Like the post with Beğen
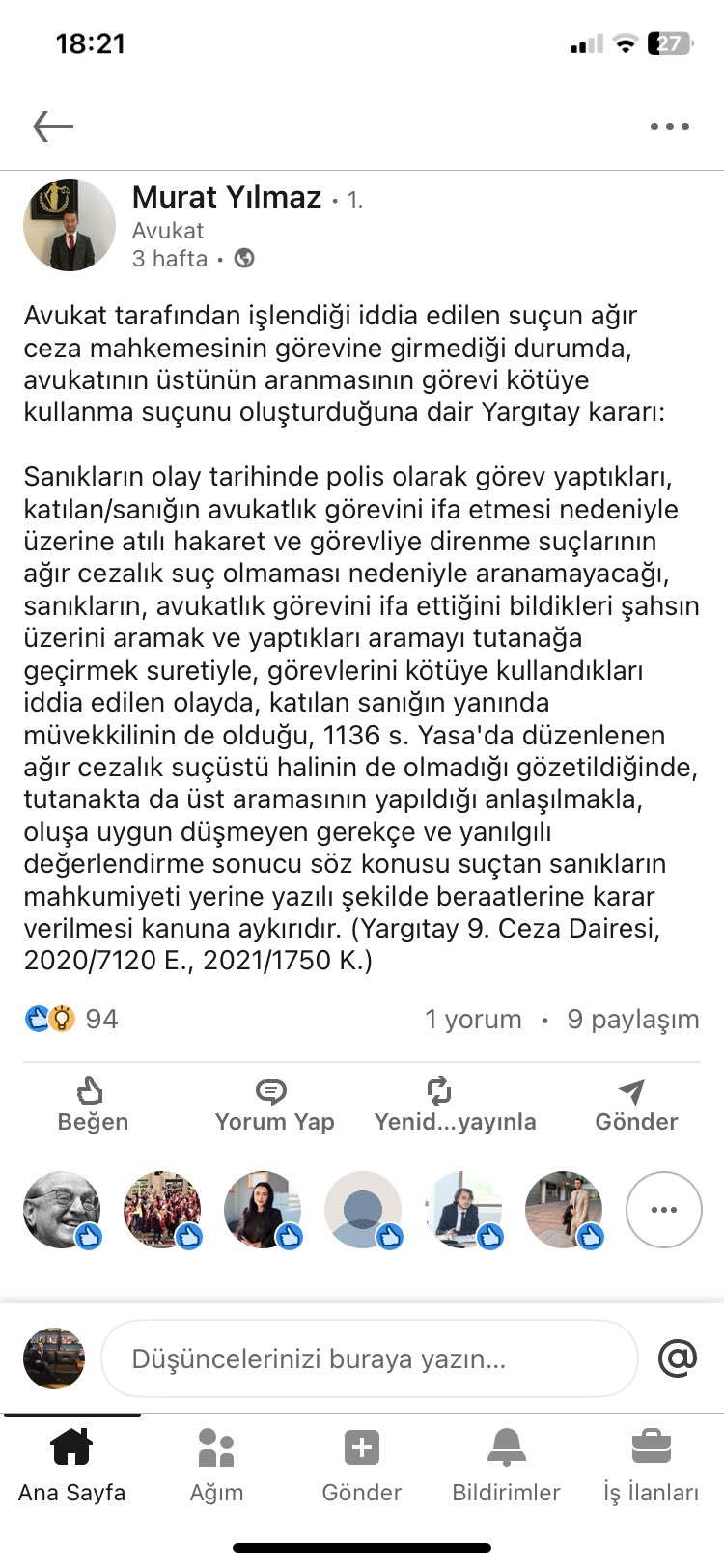This screenshot has width=724, height=1568. click(x=93, y=1105)
